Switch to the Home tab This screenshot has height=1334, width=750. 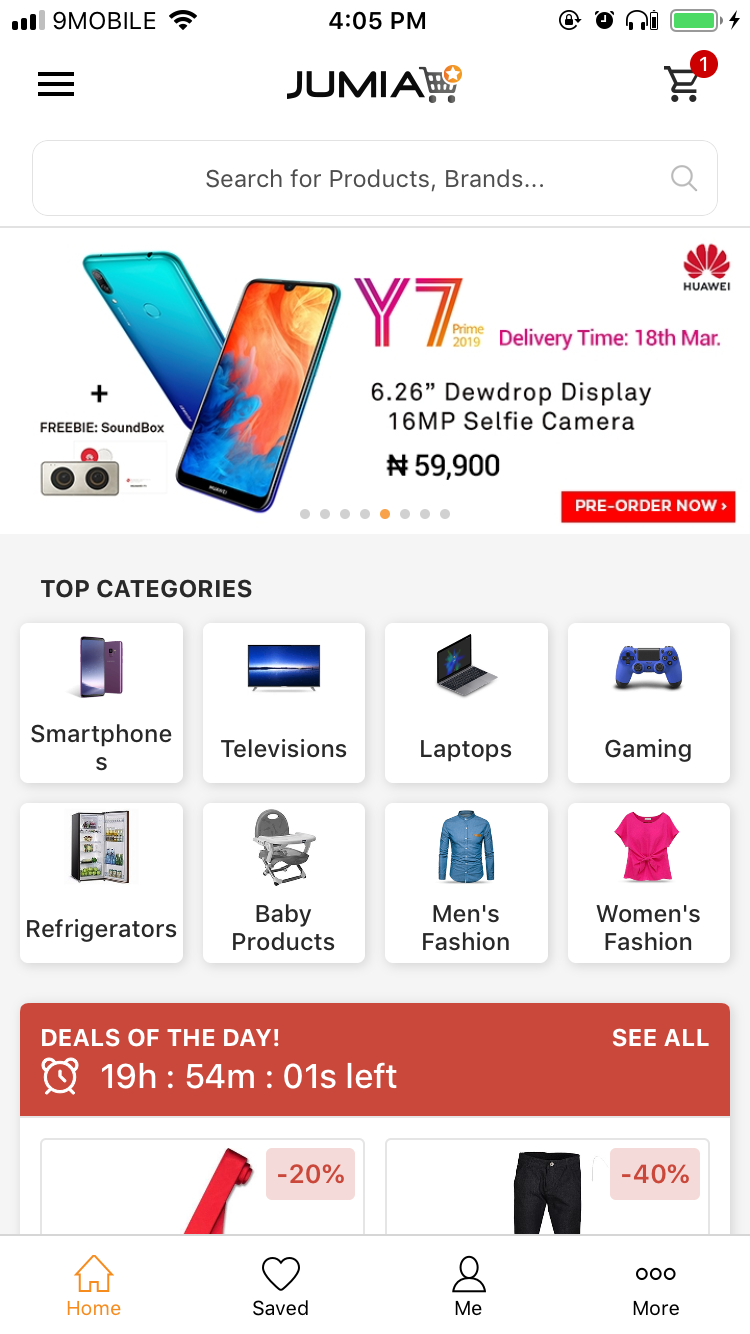click(93, 1287)
